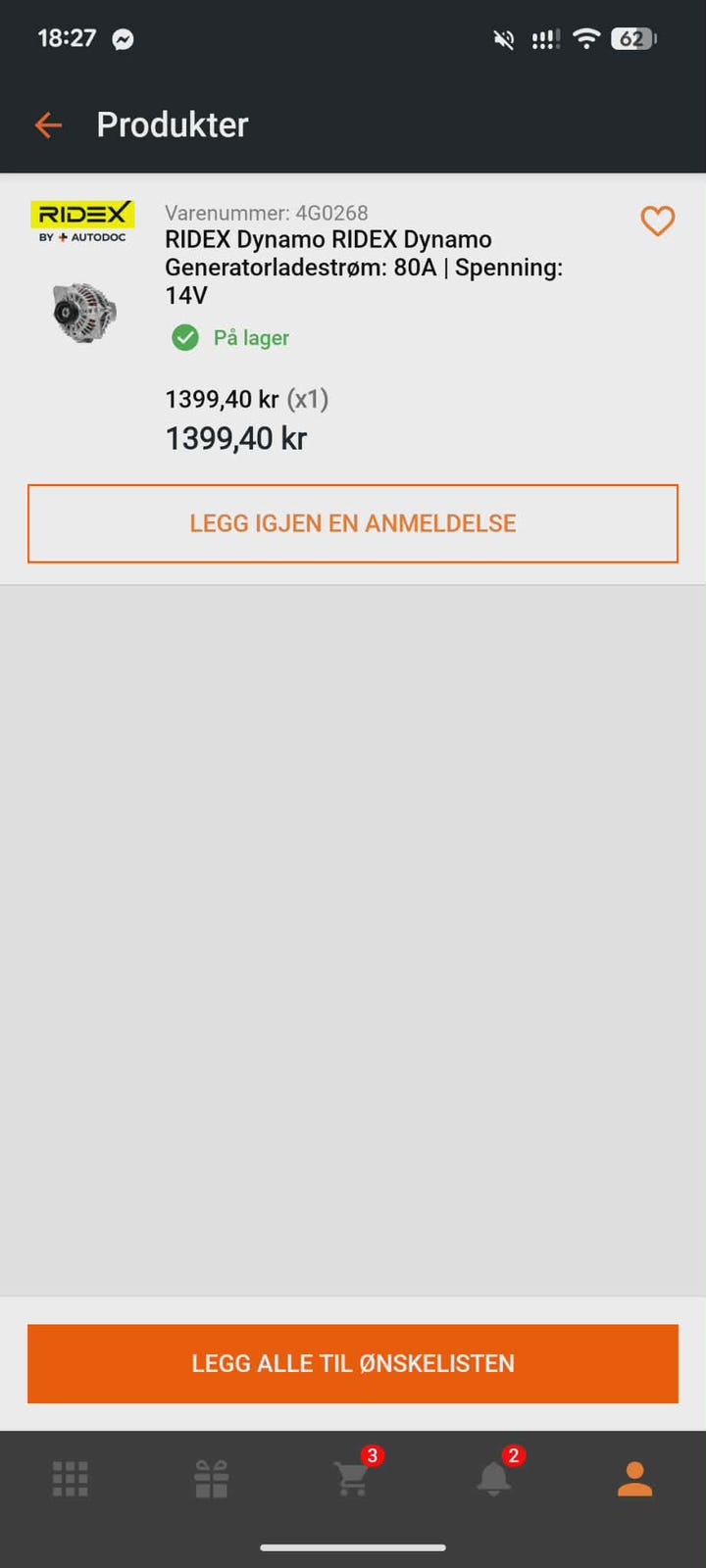Image resolution: width=706 pixels, height=1568 pixels.
Task: Open the Messenger notification in status bar
Action: (x=124, y=39)
